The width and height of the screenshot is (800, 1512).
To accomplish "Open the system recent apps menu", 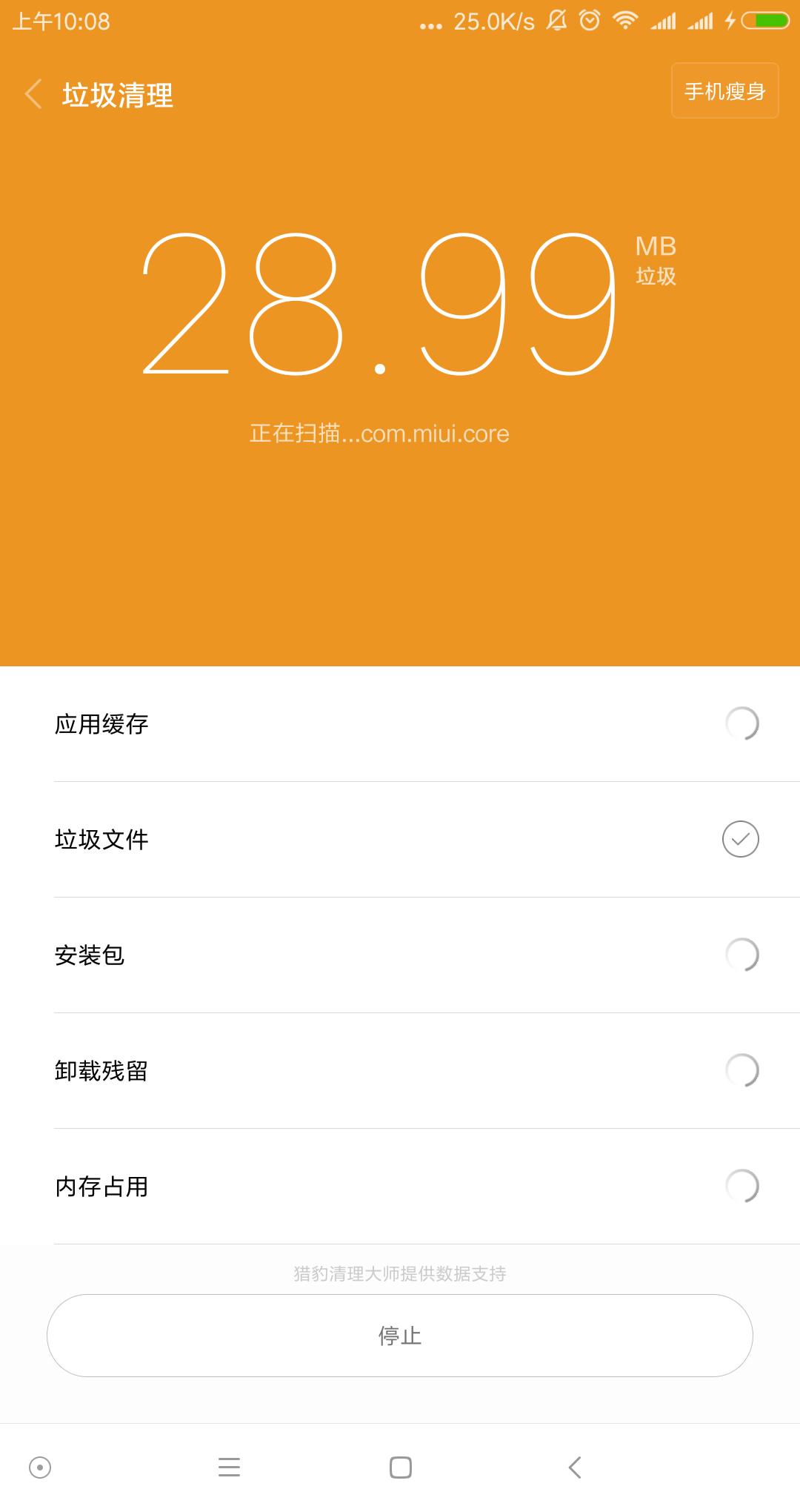I will tap(230, 1468).
